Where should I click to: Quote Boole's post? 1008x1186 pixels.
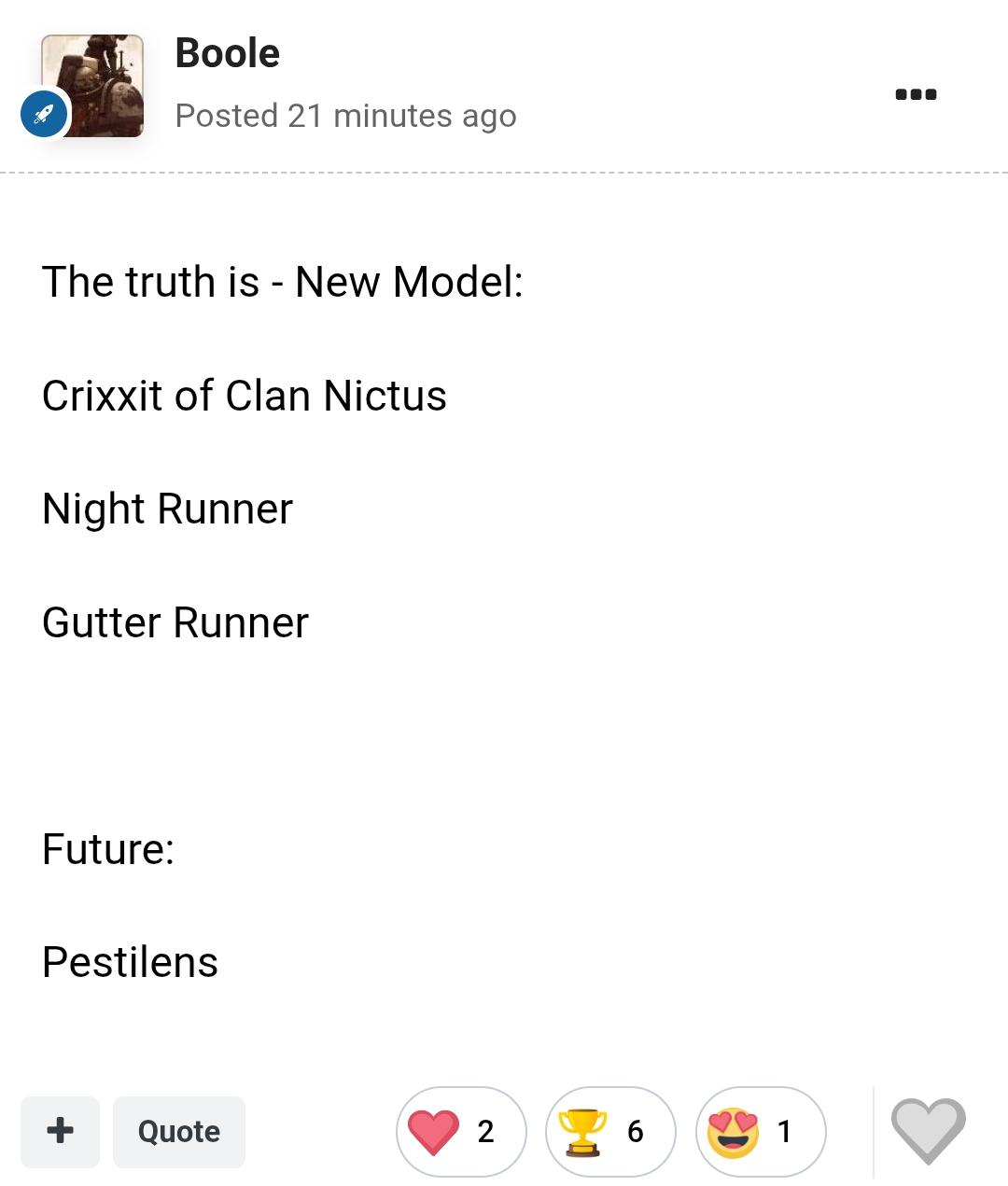pos(179,1131)
